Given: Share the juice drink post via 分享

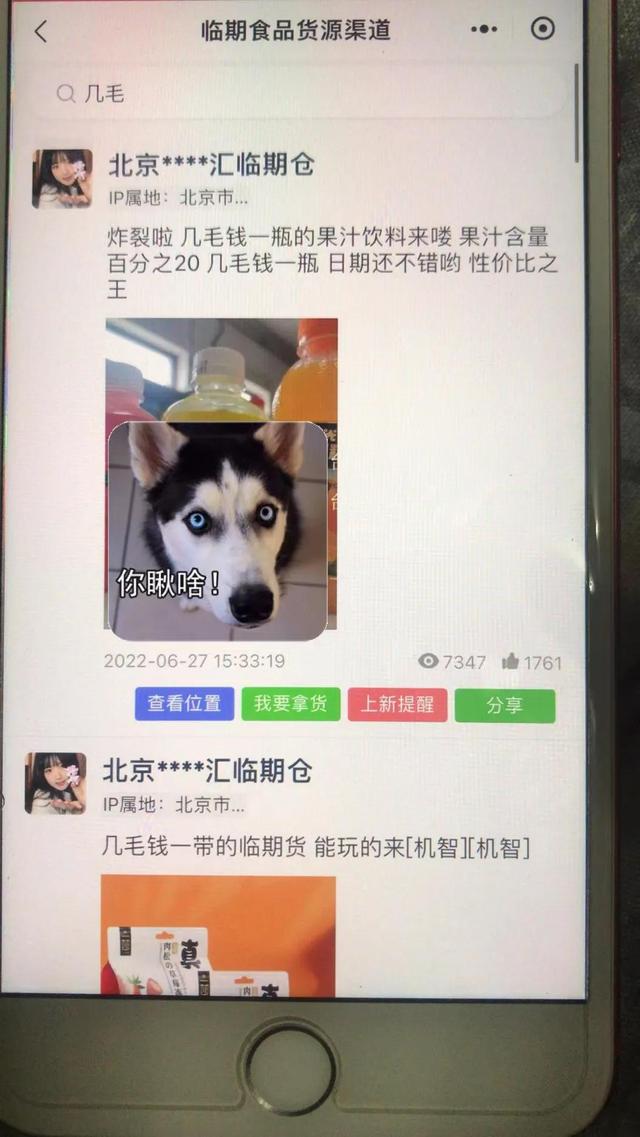Looking at the screenshot, I should click(504, 705).
